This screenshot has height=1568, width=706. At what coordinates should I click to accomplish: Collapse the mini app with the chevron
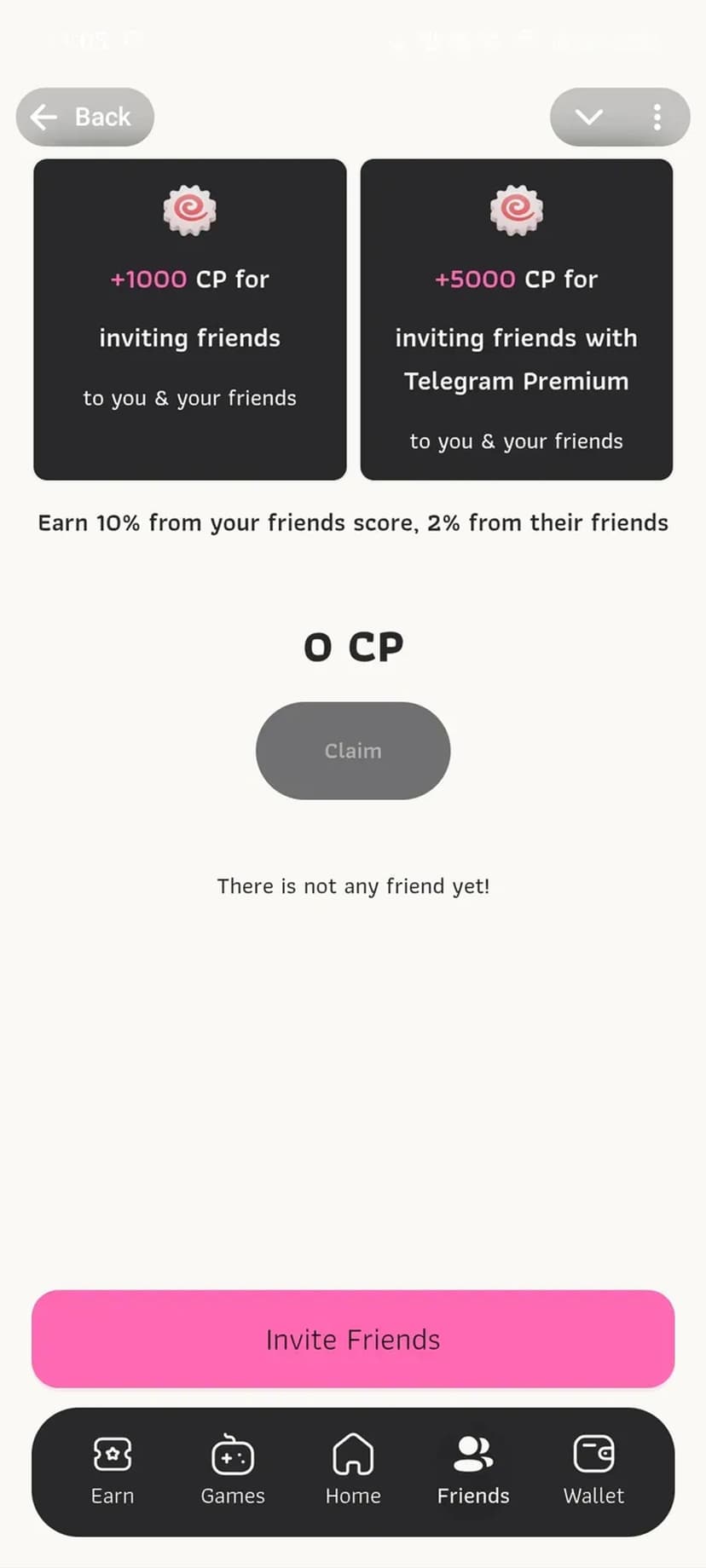(589, 117)
